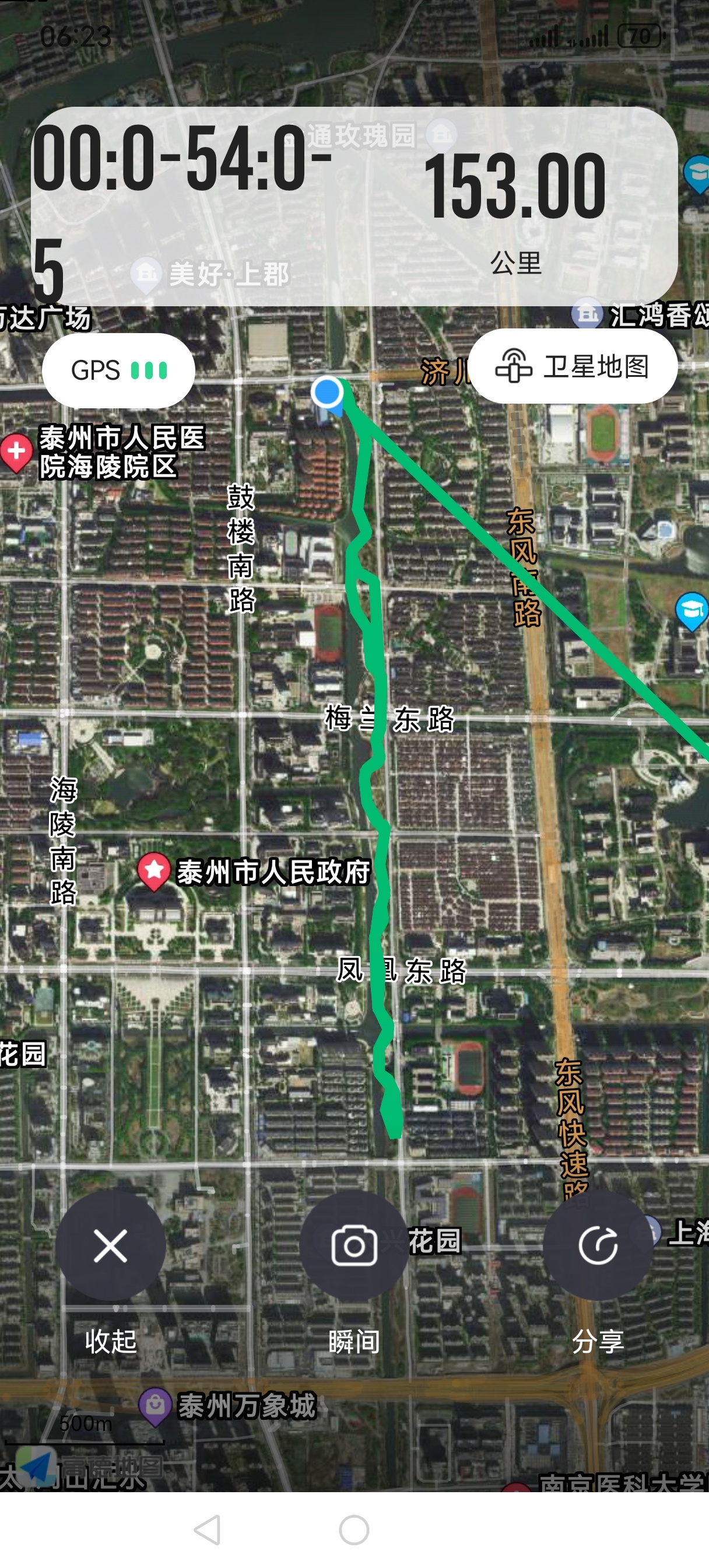Collapse the map with the 收起 button
This screenshot has width=709, height=1568.
(110, 1245)
